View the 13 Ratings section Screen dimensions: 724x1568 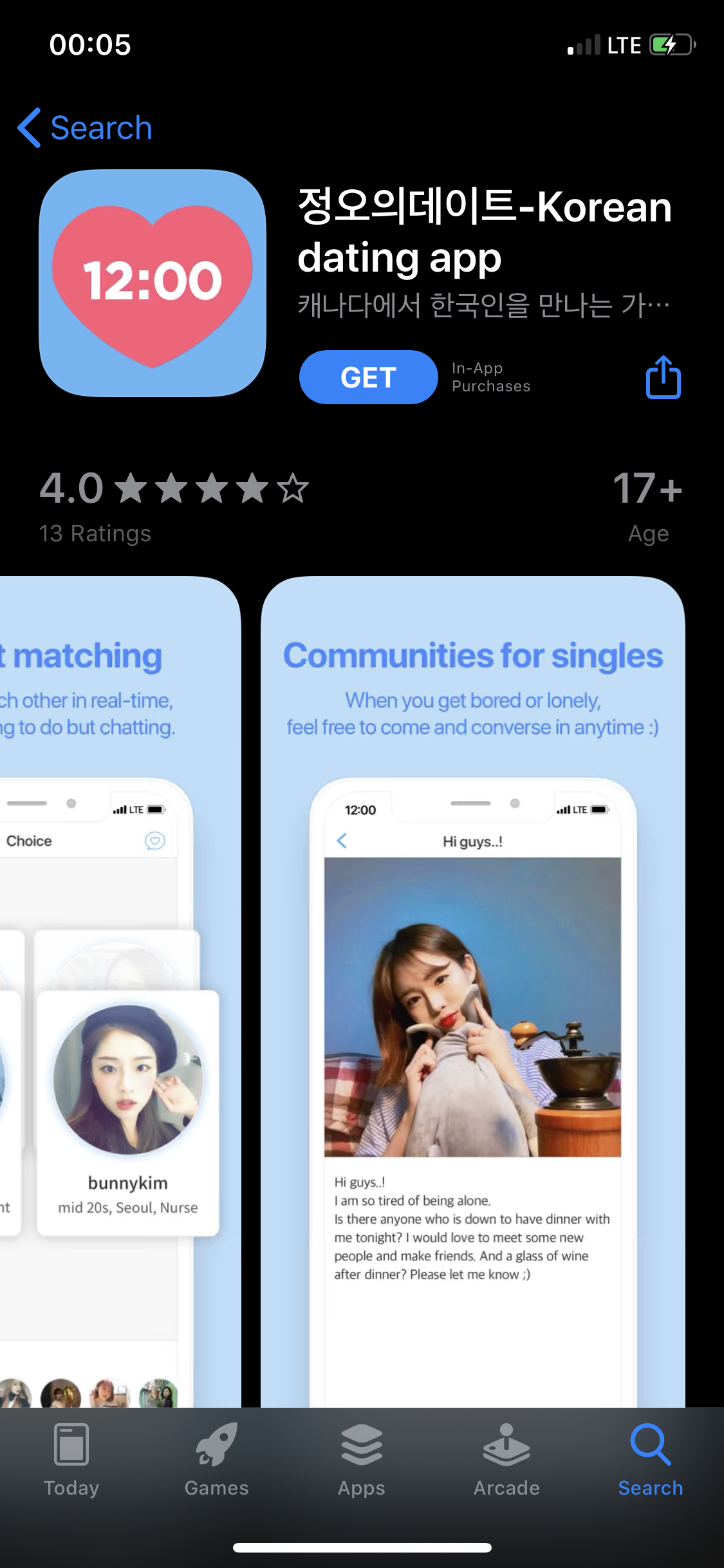tap(95, 533)
